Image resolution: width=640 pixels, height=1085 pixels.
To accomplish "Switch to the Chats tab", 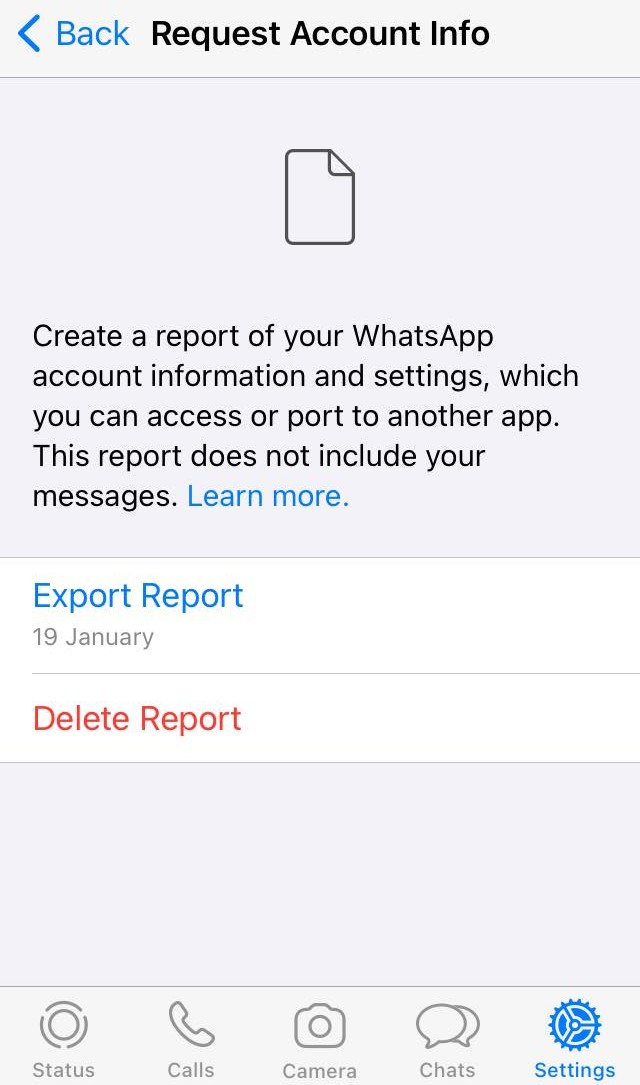I will (x=447, y=1040).
